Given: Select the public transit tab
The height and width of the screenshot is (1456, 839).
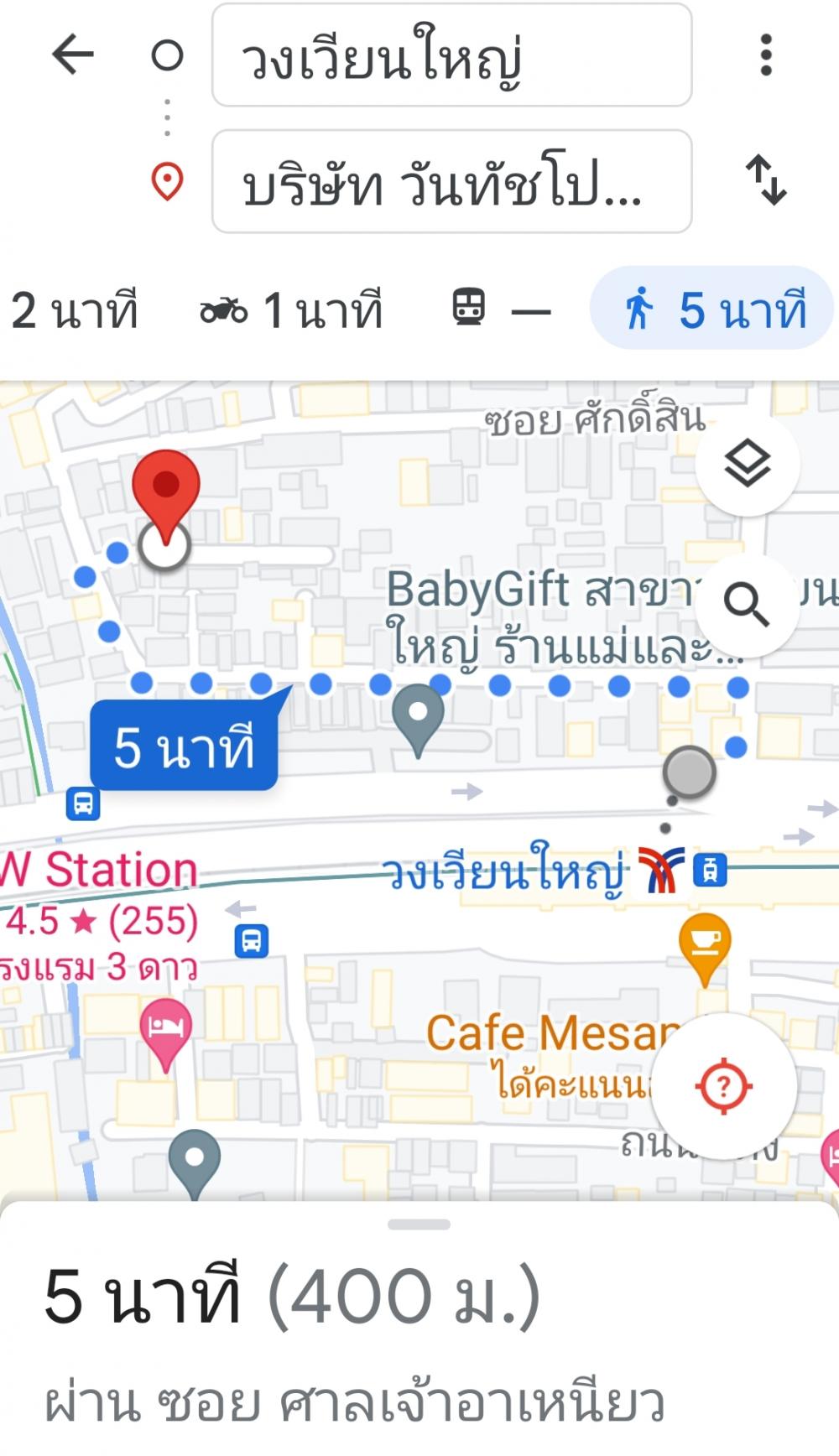Looking at the screenshot, I should coord(501,309).
